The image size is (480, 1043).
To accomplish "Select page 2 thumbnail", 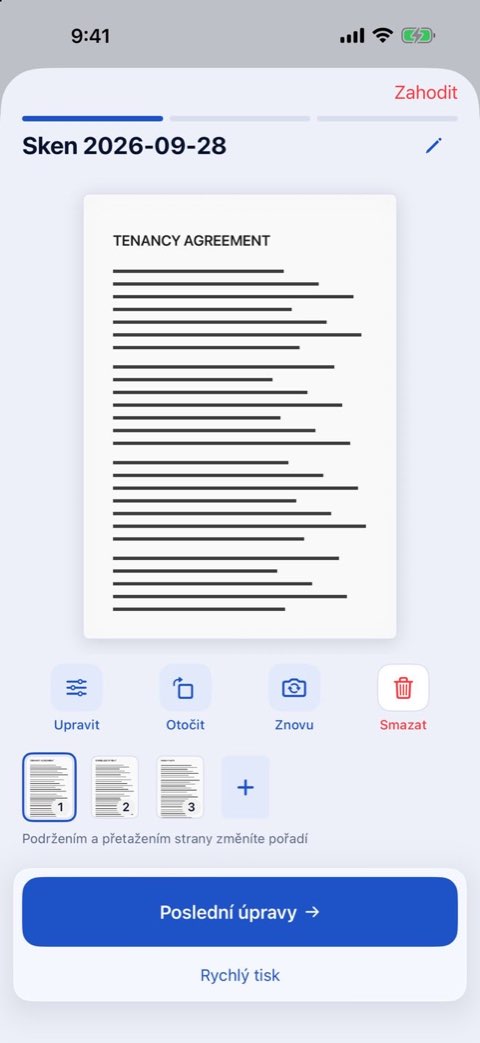I will tap(115, 787).
